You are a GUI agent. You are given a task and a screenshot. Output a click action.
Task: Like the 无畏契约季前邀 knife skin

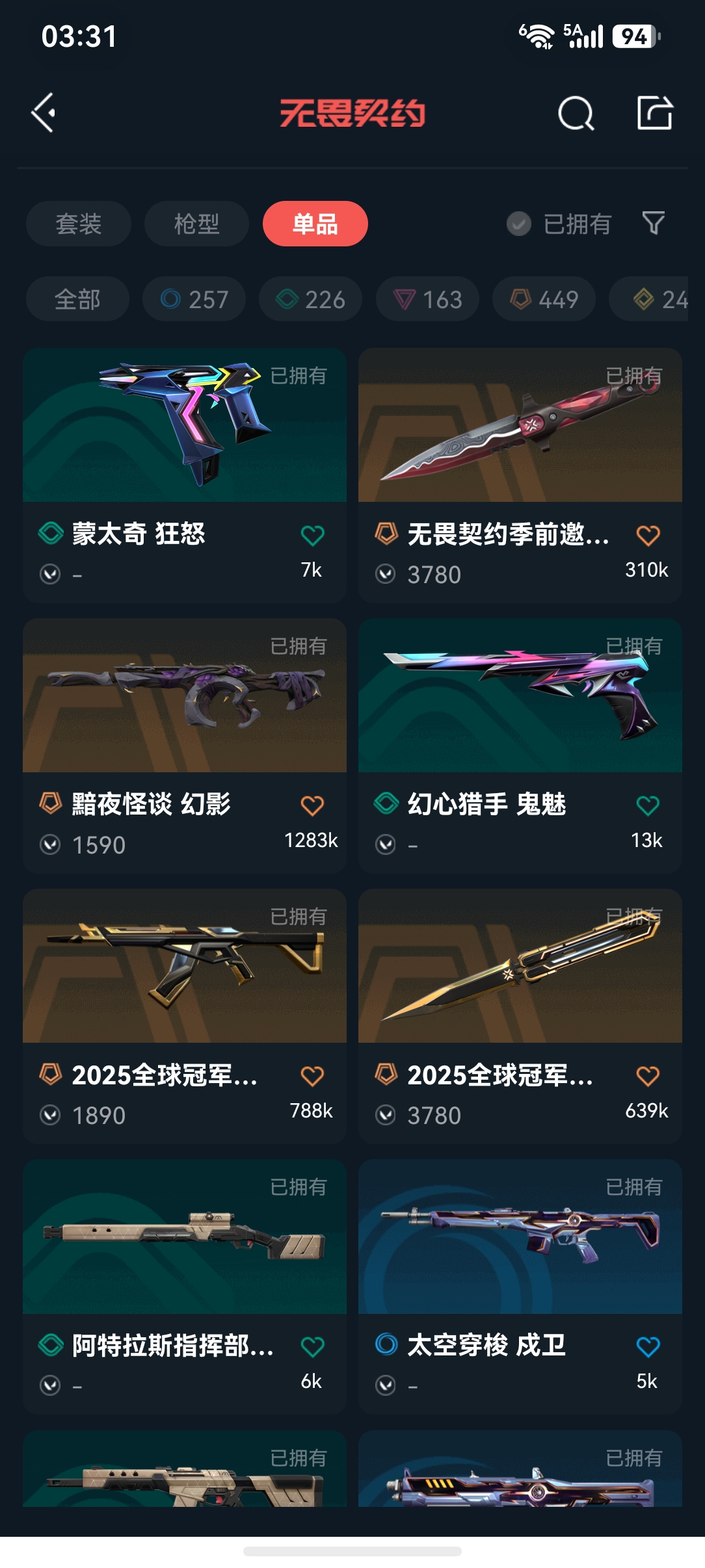click(648, 536)
